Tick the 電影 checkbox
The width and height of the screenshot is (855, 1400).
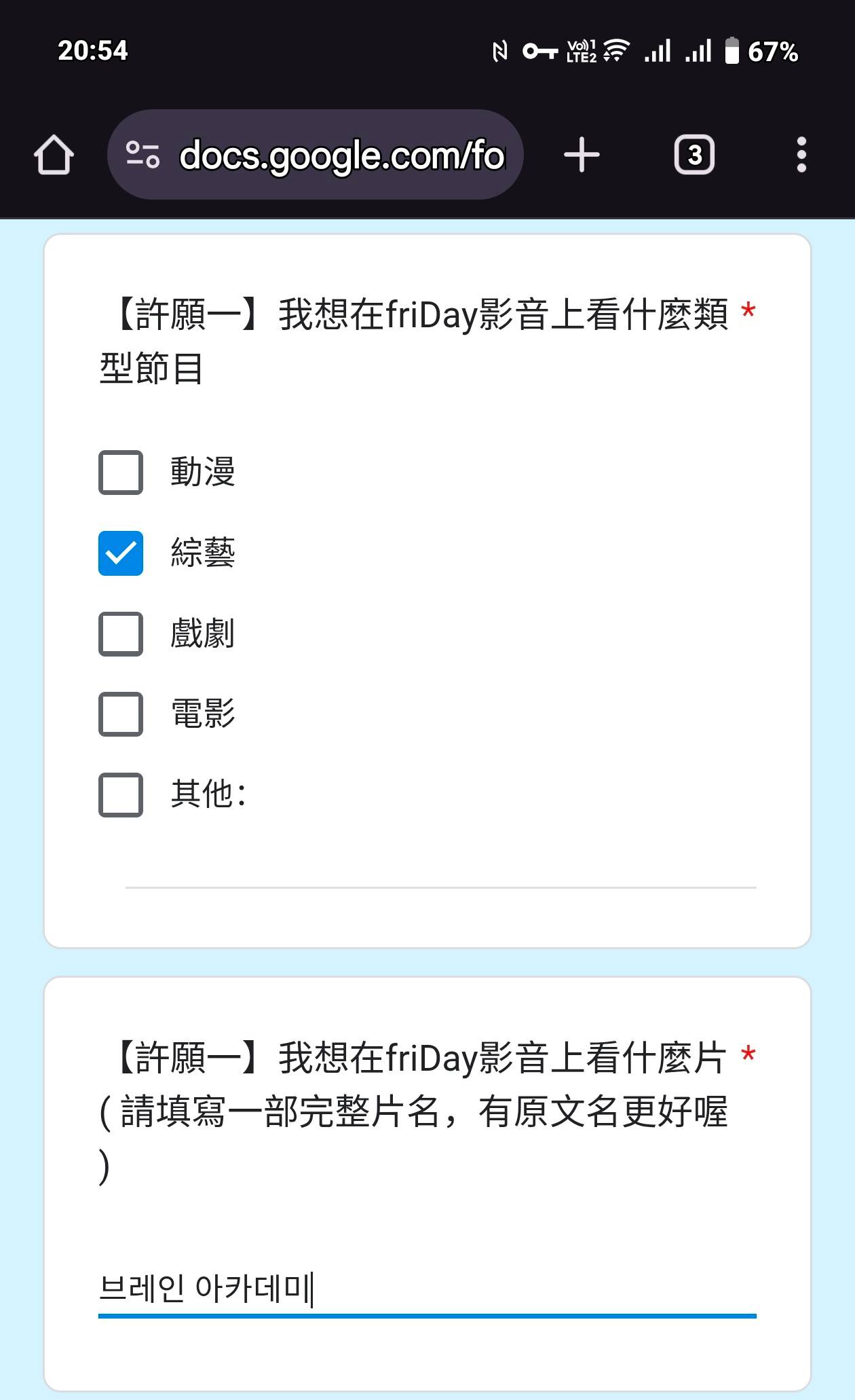(121, 714)
